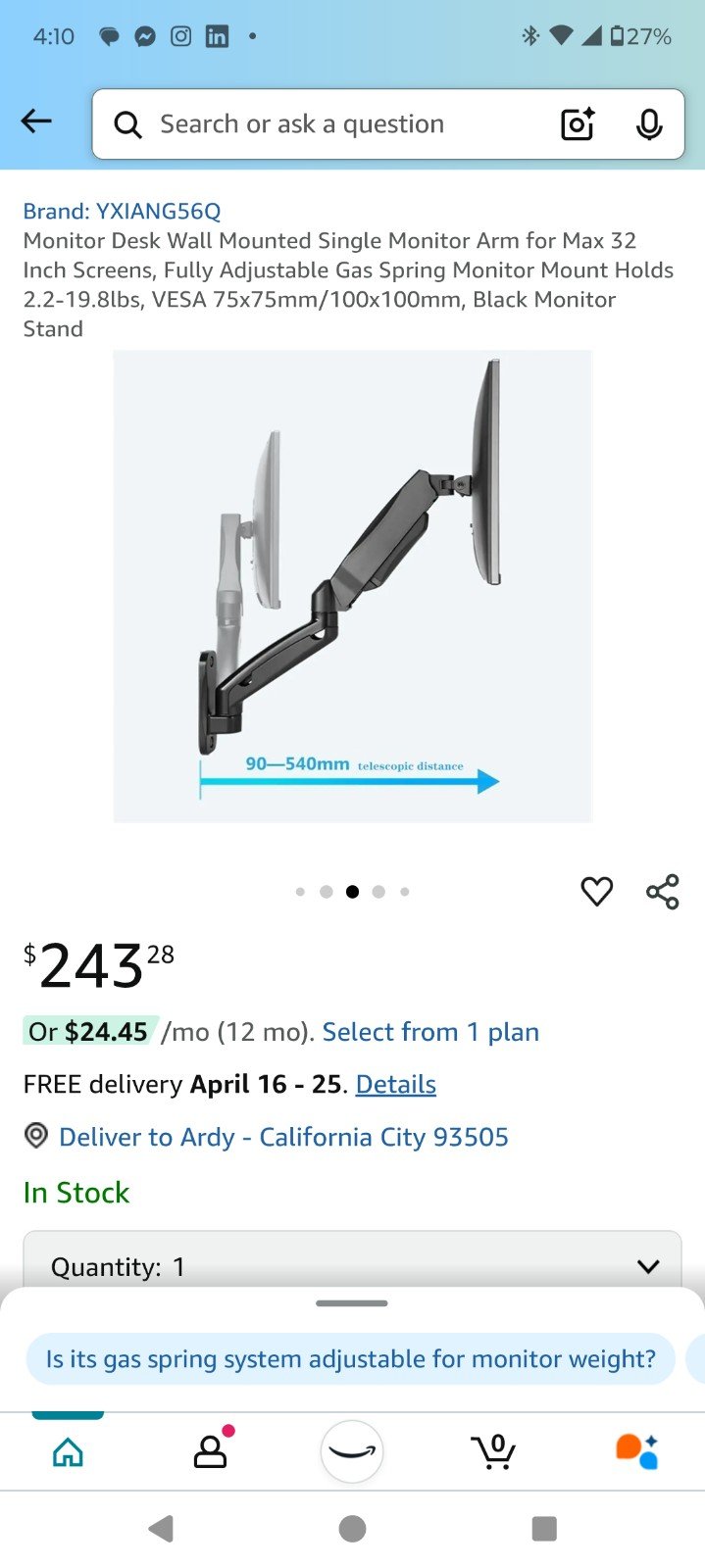This screenshot has width=705, height=1568.
Task: Add item to wish list with heart
Action: point(597,892)
